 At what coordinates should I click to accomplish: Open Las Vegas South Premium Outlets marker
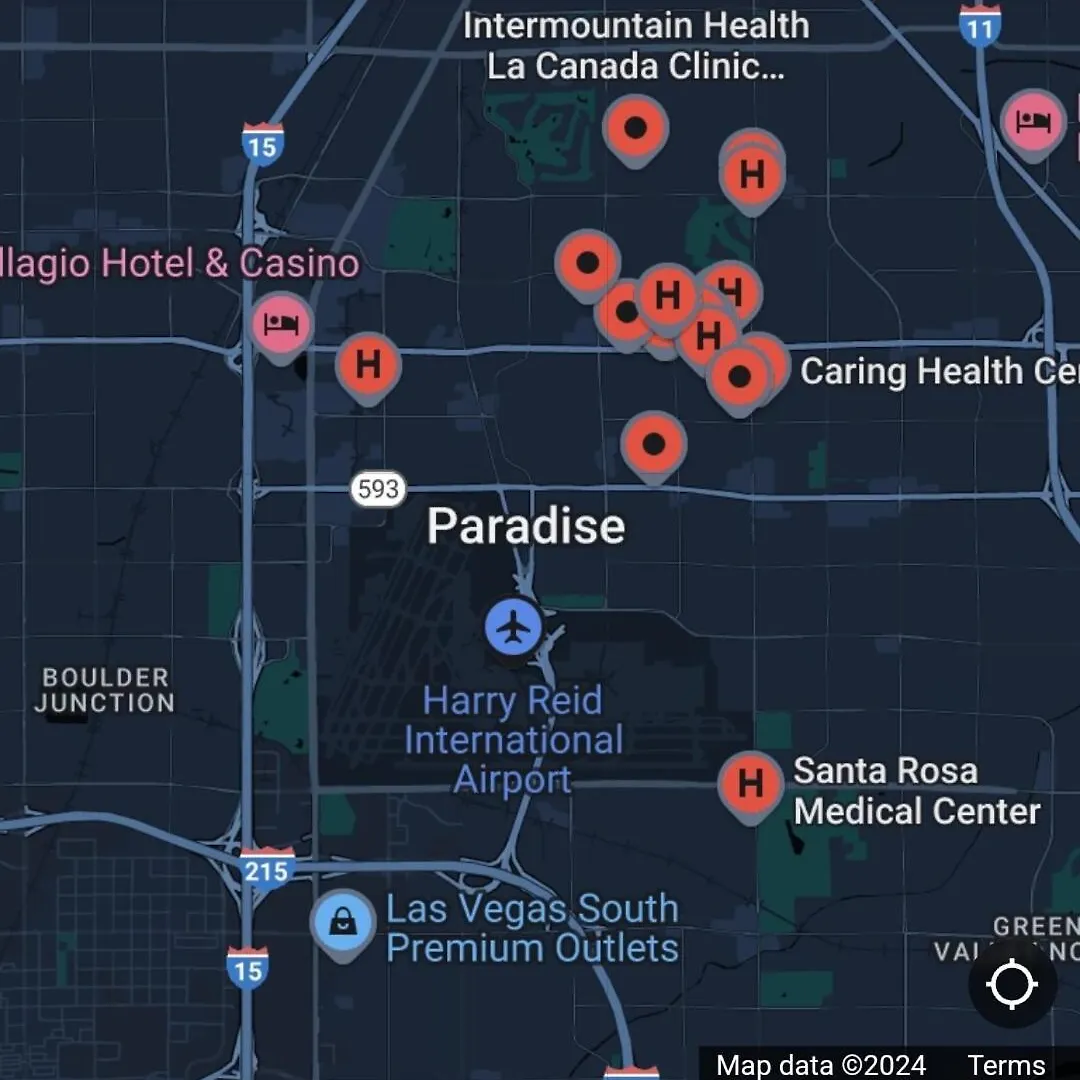click(x=343, y=922)
